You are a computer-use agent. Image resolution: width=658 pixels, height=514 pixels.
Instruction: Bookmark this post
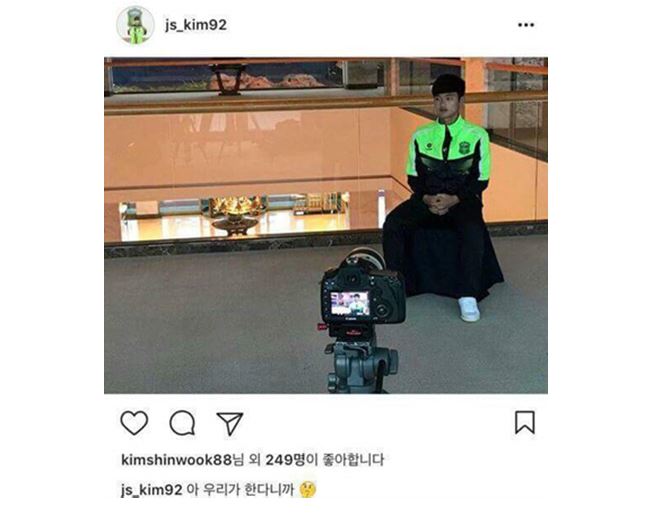pos(525,423)
